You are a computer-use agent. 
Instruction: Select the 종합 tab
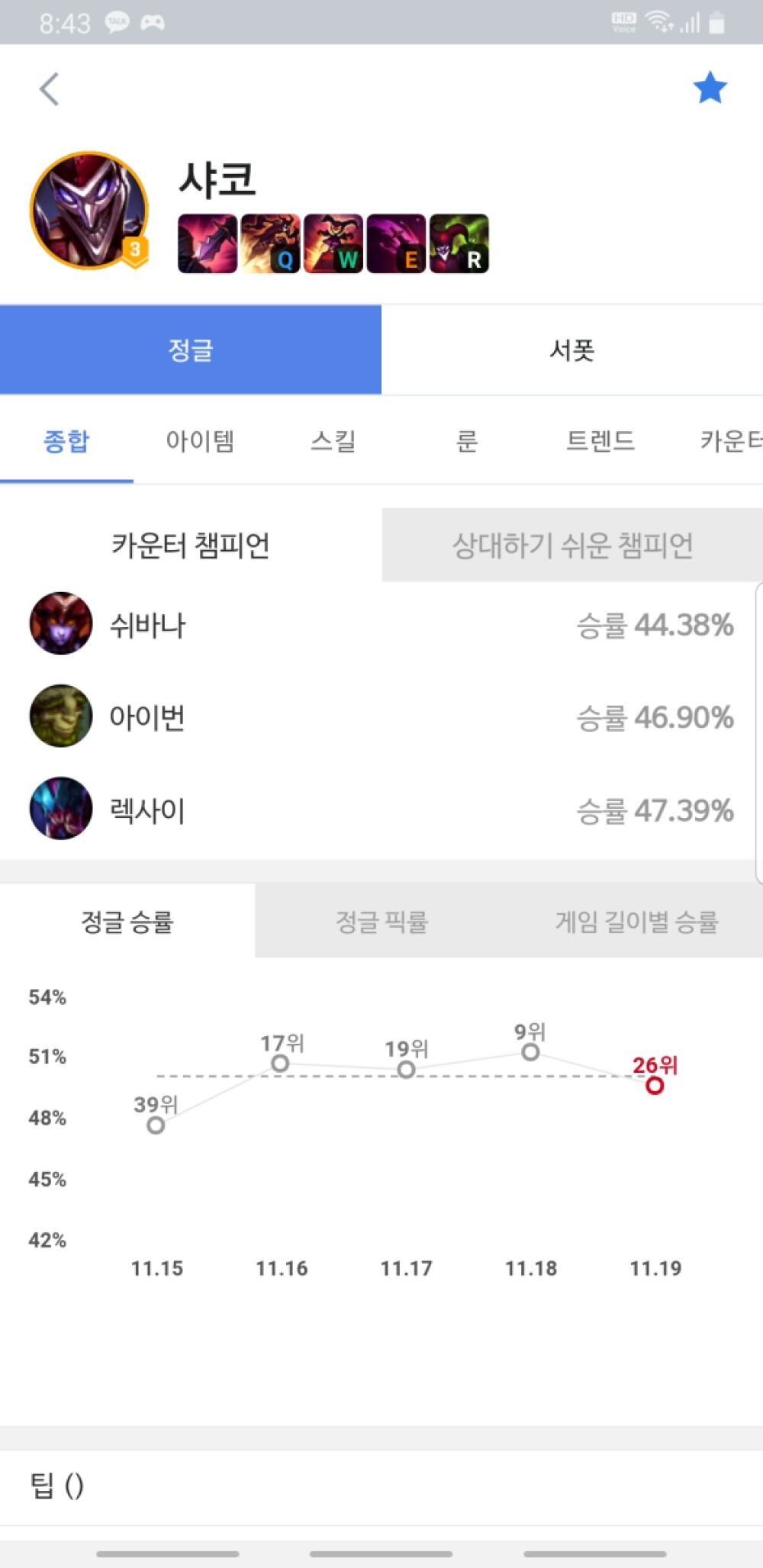pyautogui.click(x=66, y=441)
